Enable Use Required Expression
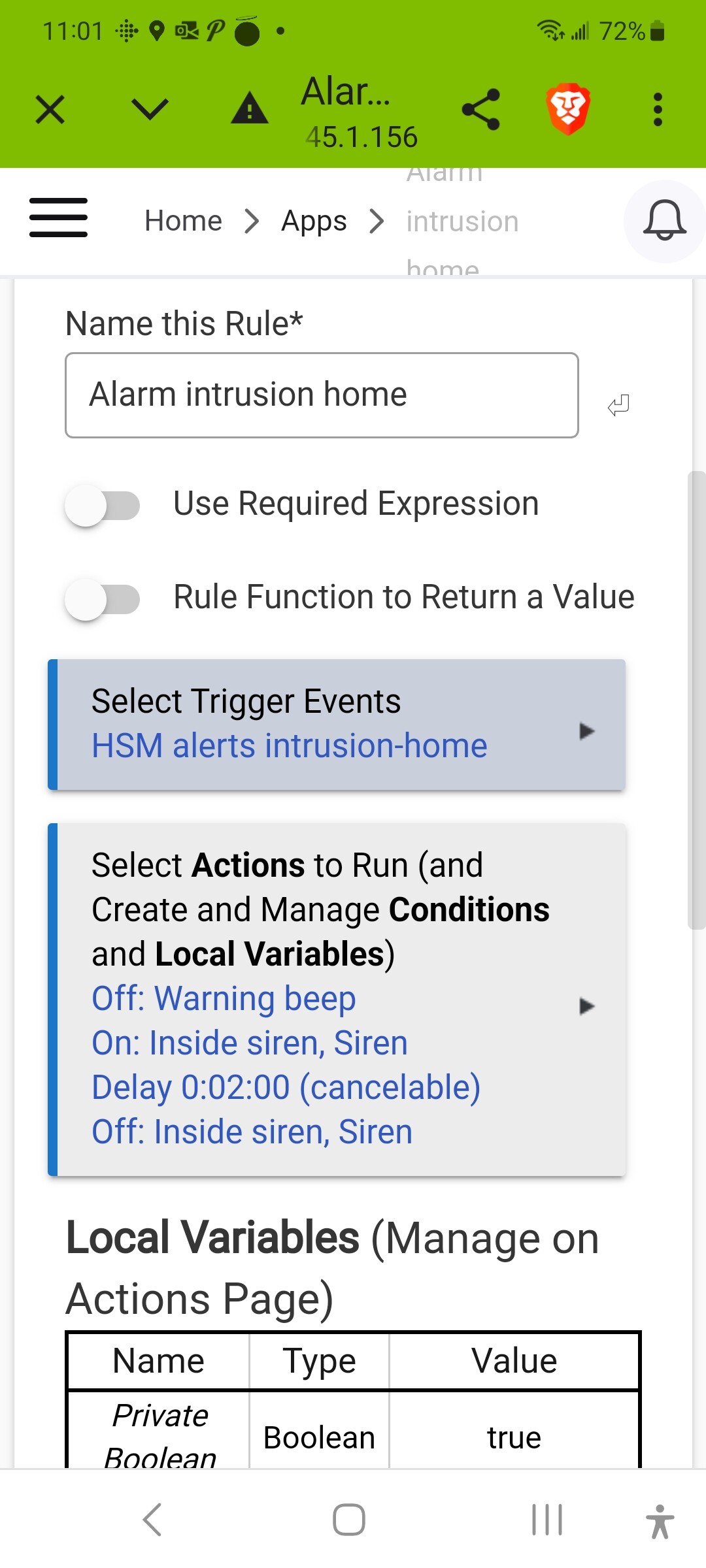The height and width of the screenshot is (1568, 706). [103, 505]
